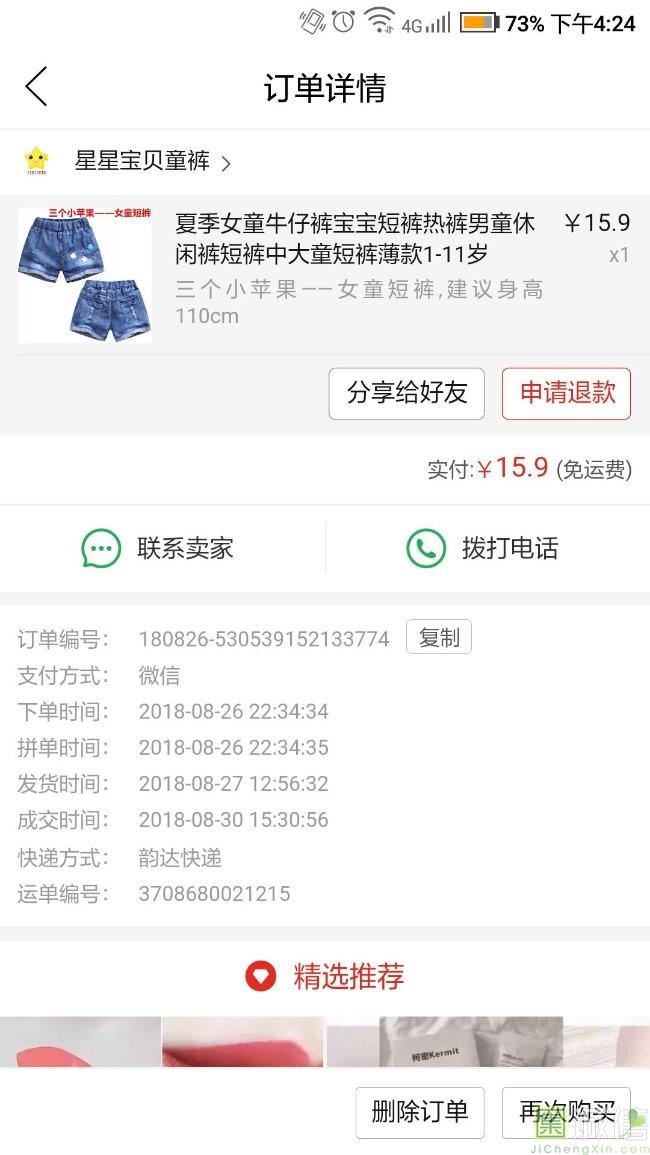
Task: Copy the order number with 复制
Action: pos(438,637)
